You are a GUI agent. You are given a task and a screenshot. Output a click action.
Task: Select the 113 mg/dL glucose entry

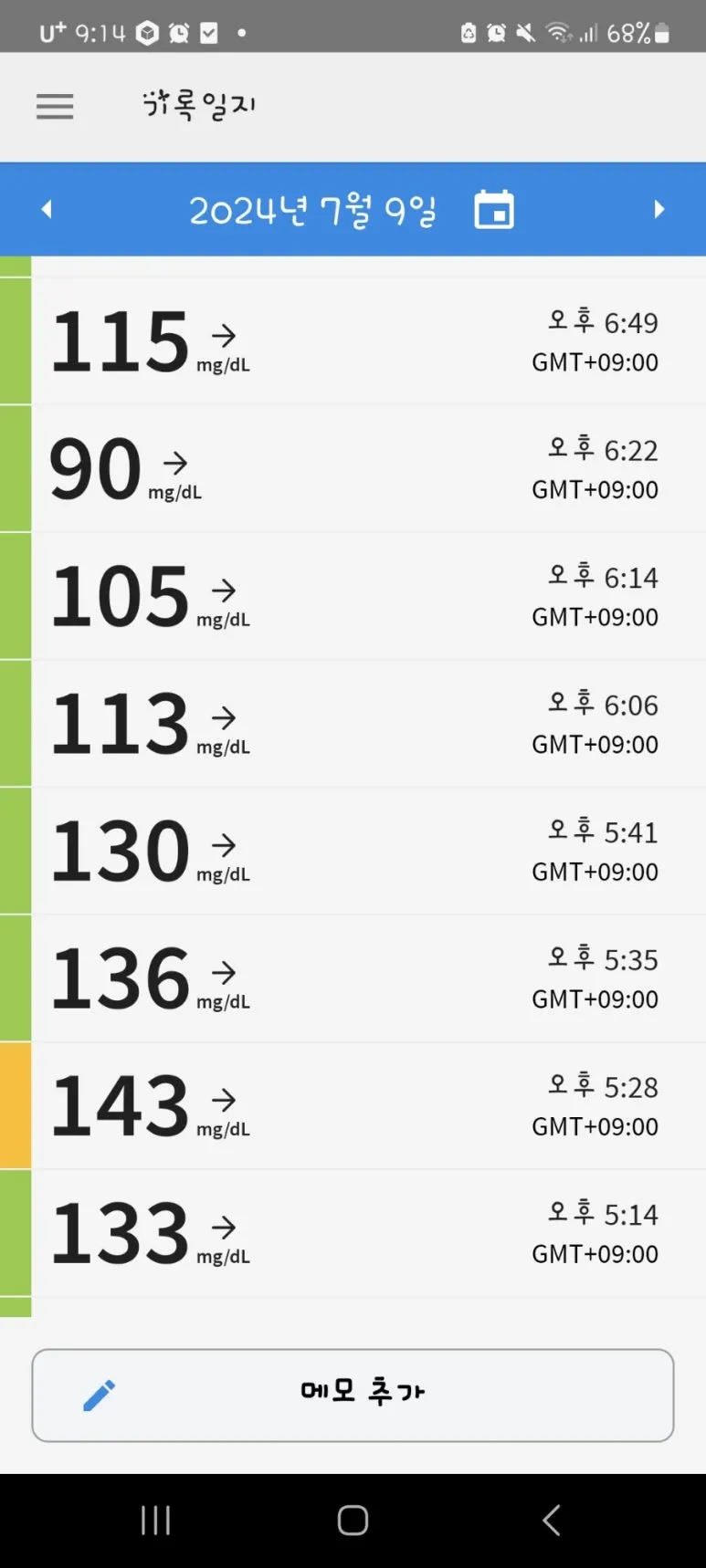click(353, 722)
